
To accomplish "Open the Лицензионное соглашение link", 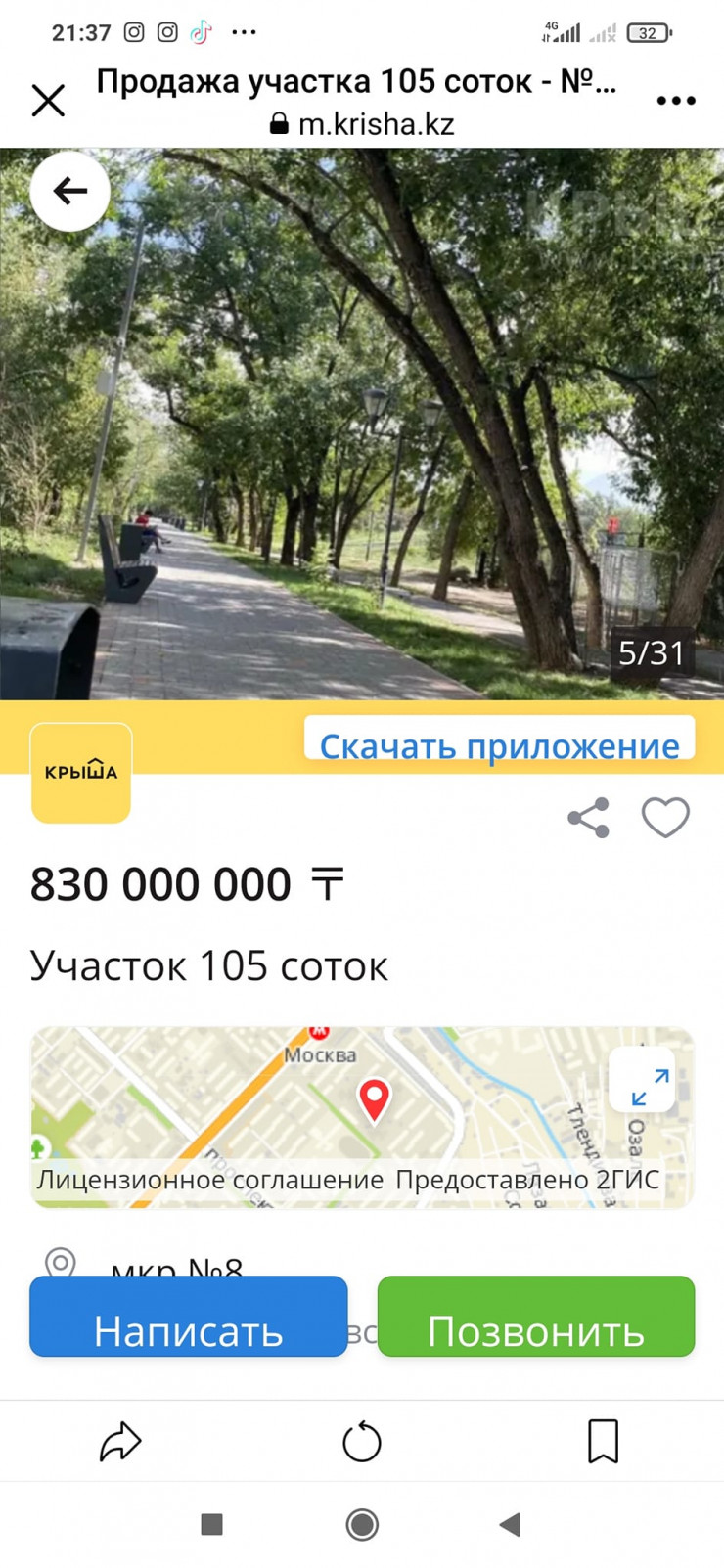I will 209,1180.
